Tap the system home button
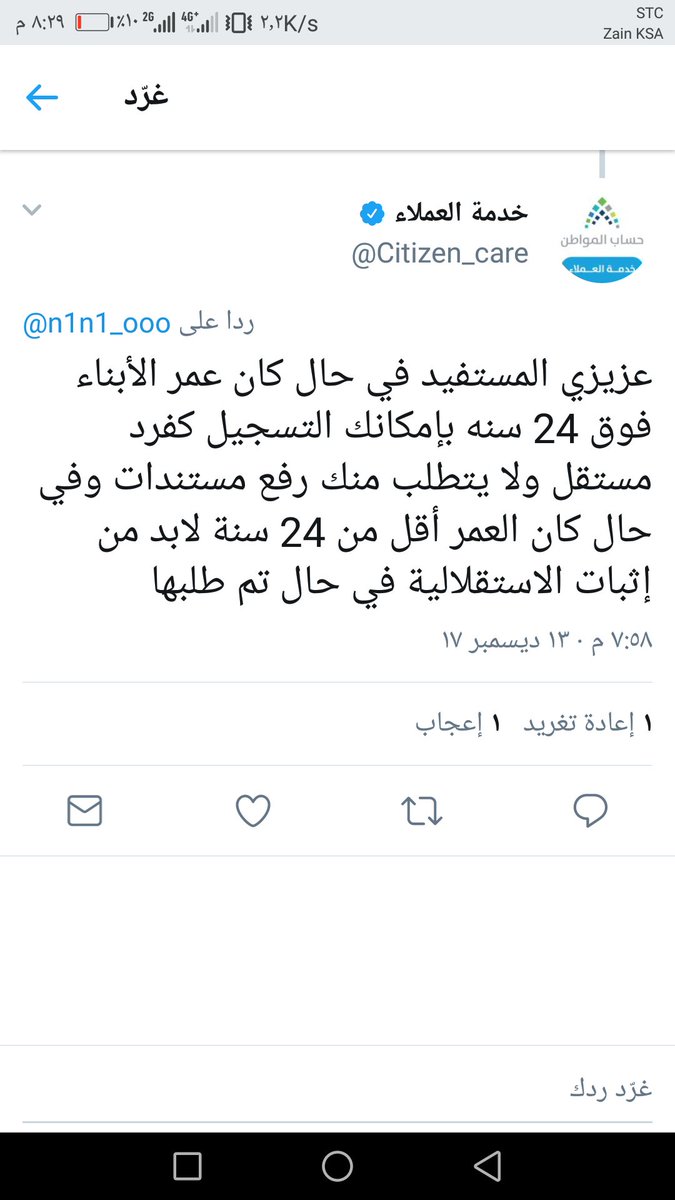675x1200 pixels. [x=337, y=1165]
